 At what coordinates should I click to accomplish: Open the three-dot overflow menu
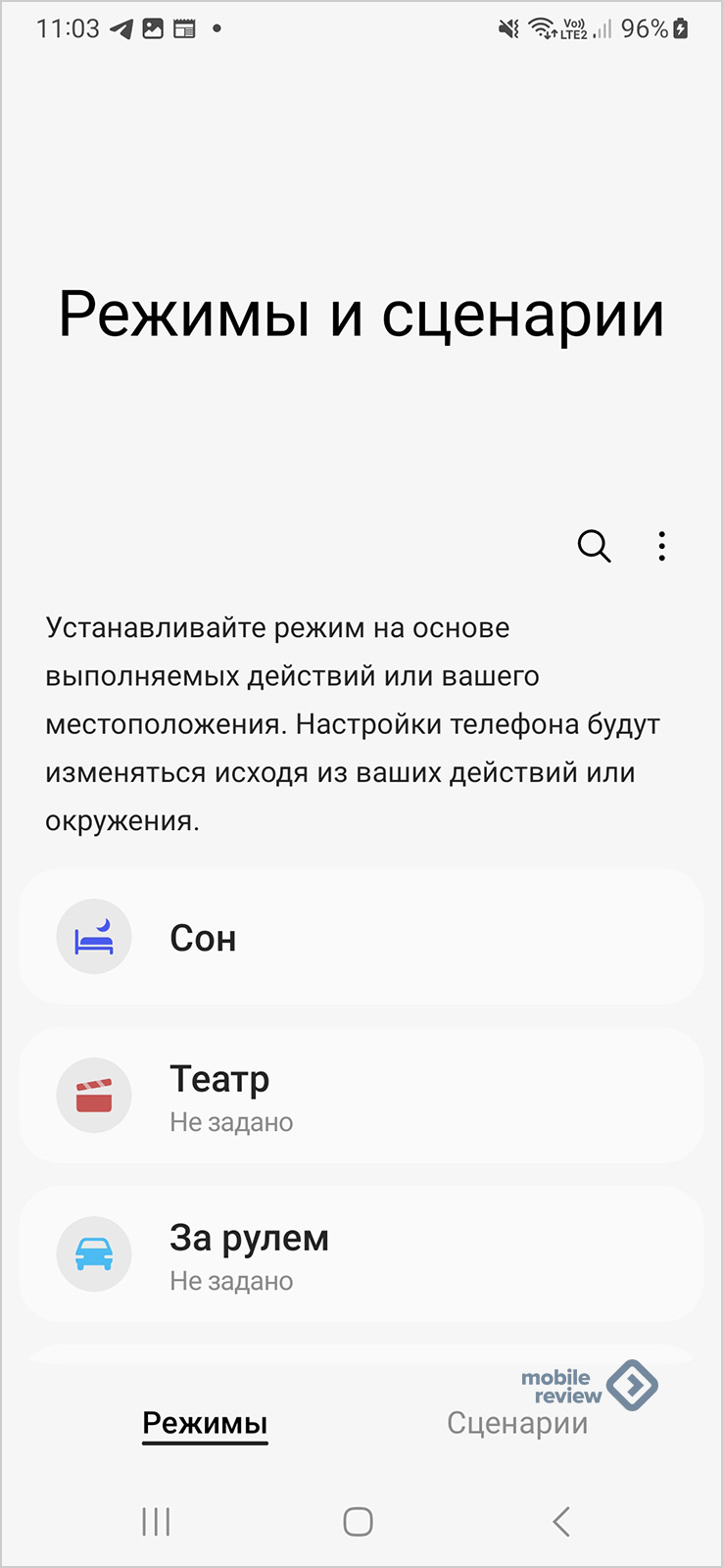(x=662, y=546)
